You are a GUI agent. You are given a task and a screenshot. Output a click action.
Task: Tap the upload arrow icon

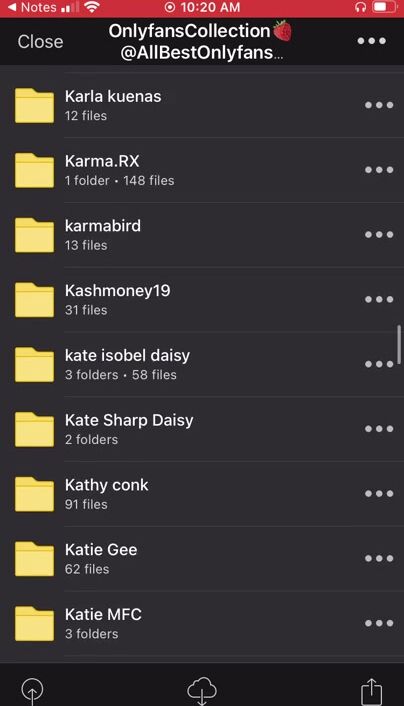click(x=32, y=691)
